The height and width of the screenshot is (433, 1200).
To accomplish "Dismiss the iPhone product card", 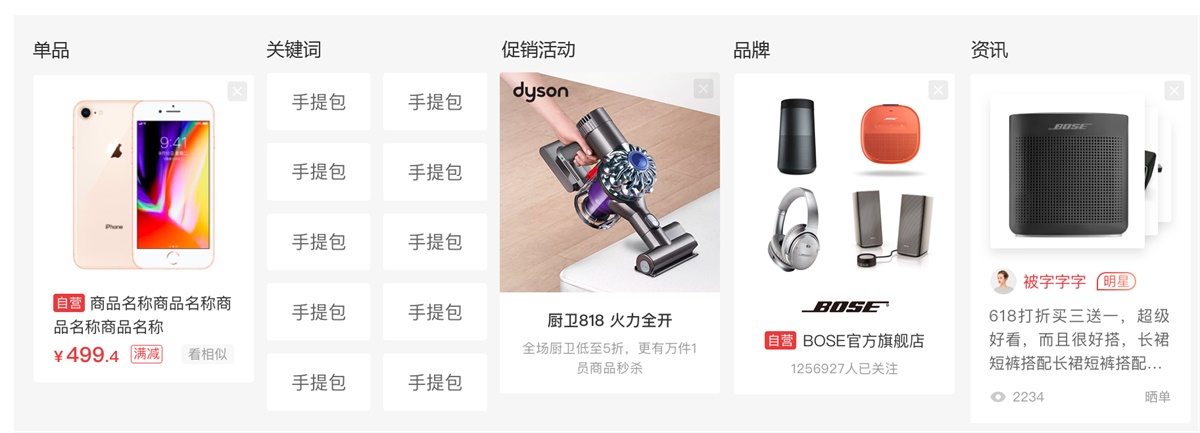I will click(x=237, y=91).
